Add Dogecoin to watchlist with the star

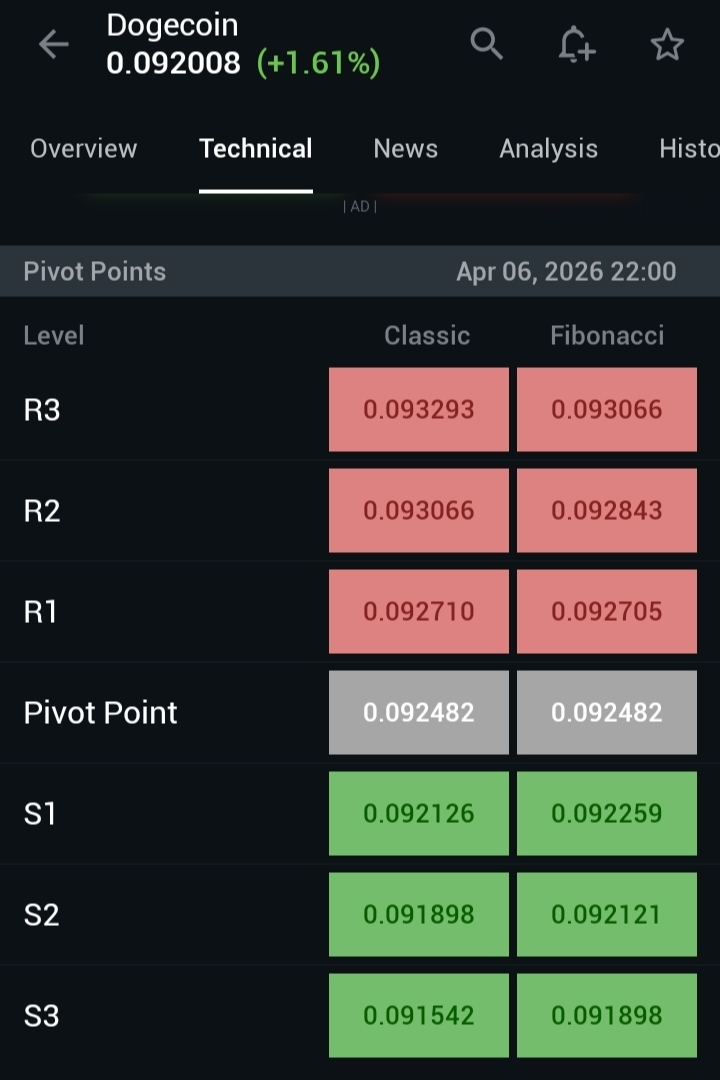pos(667,44)
